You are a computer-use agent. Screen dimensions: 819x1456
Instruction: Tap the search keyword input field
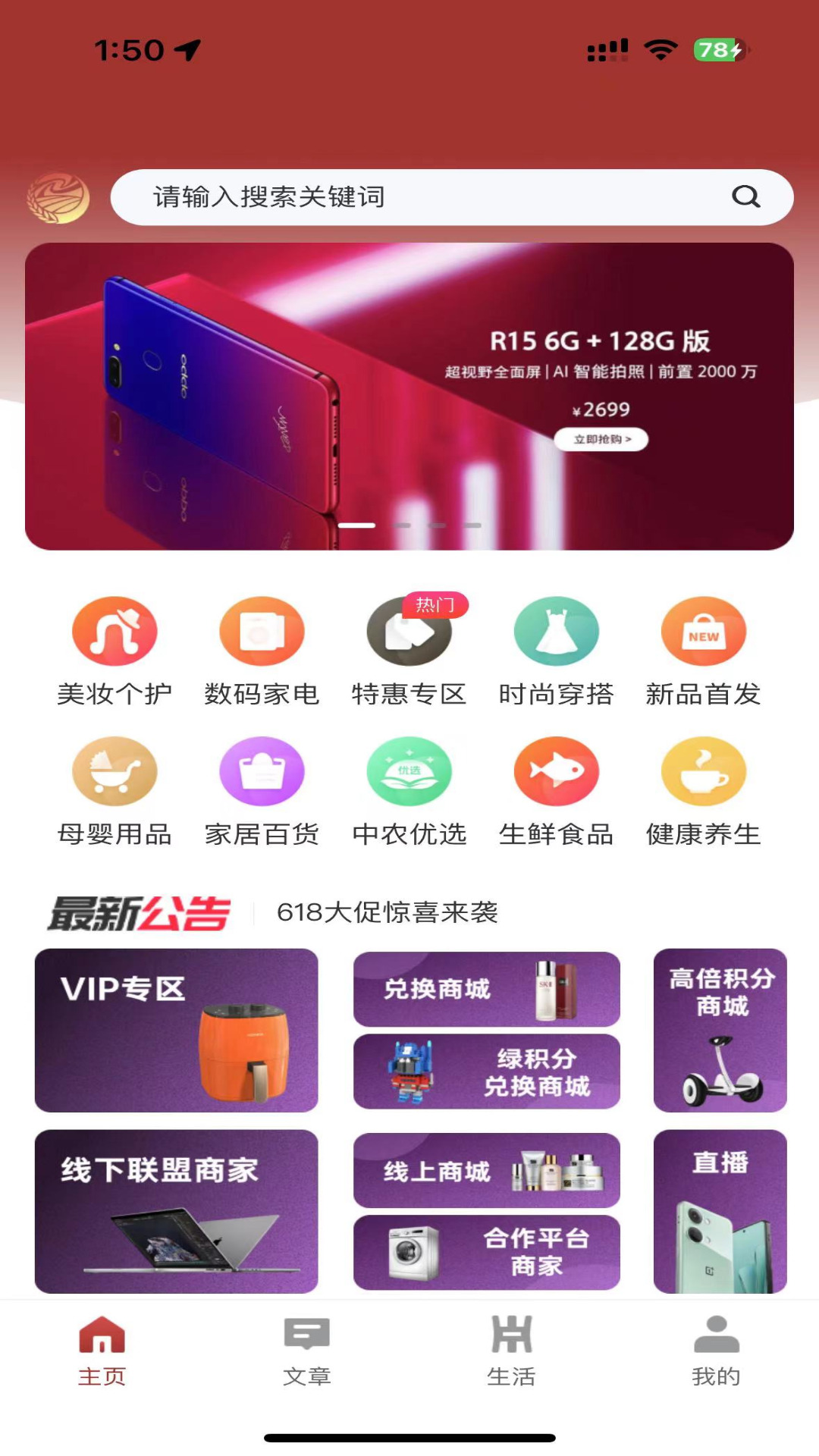coord(425,197)
